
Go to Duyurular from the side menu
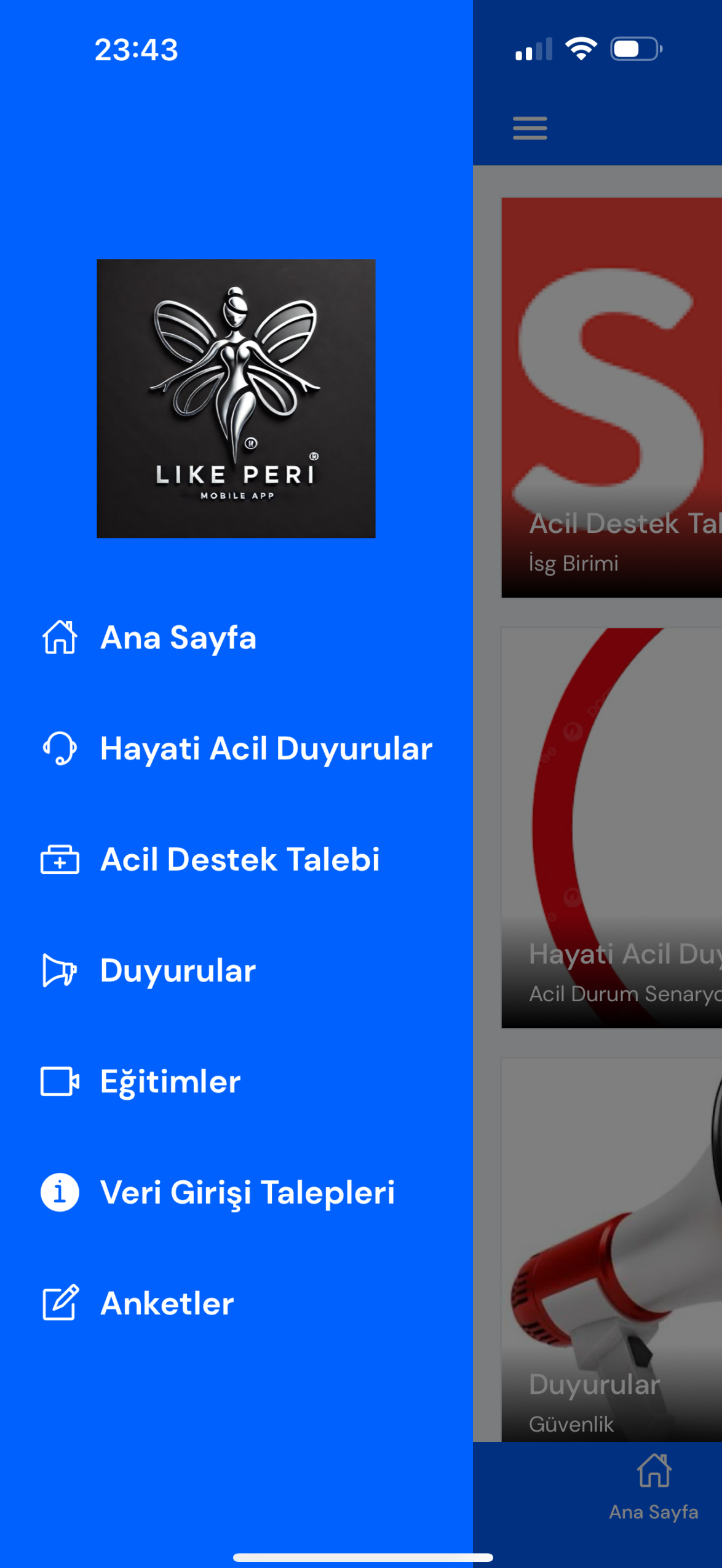point(177,970)
